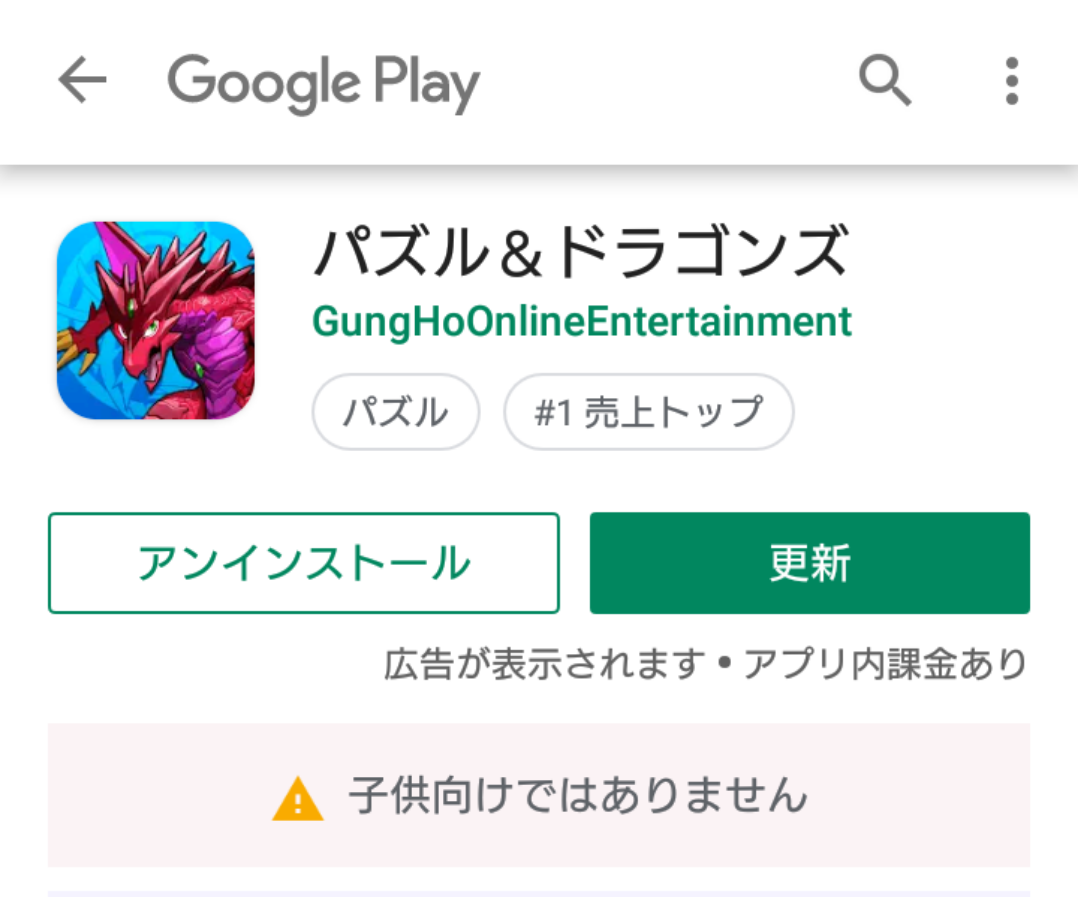Screen dimensions: 1078x897
Task: Open Google Play search
Action: click(x=884, y=80)
